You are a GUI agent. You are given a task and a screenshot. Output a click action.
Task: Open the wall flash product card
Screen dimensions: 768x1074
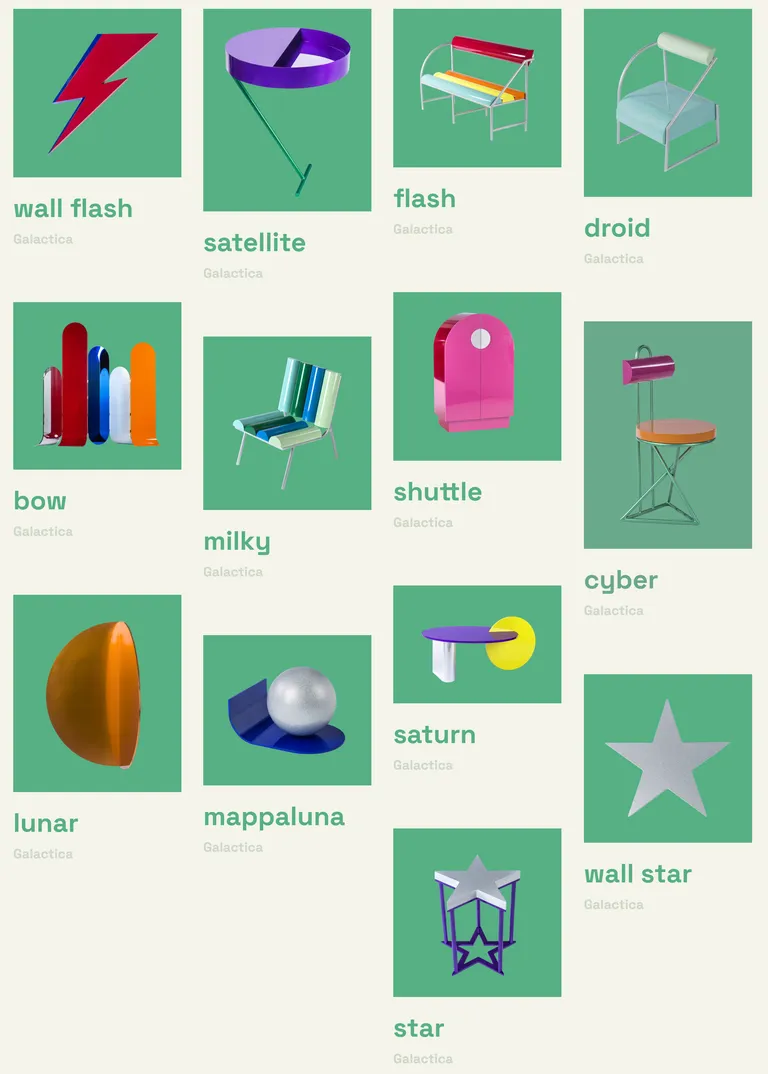point(97,93)
